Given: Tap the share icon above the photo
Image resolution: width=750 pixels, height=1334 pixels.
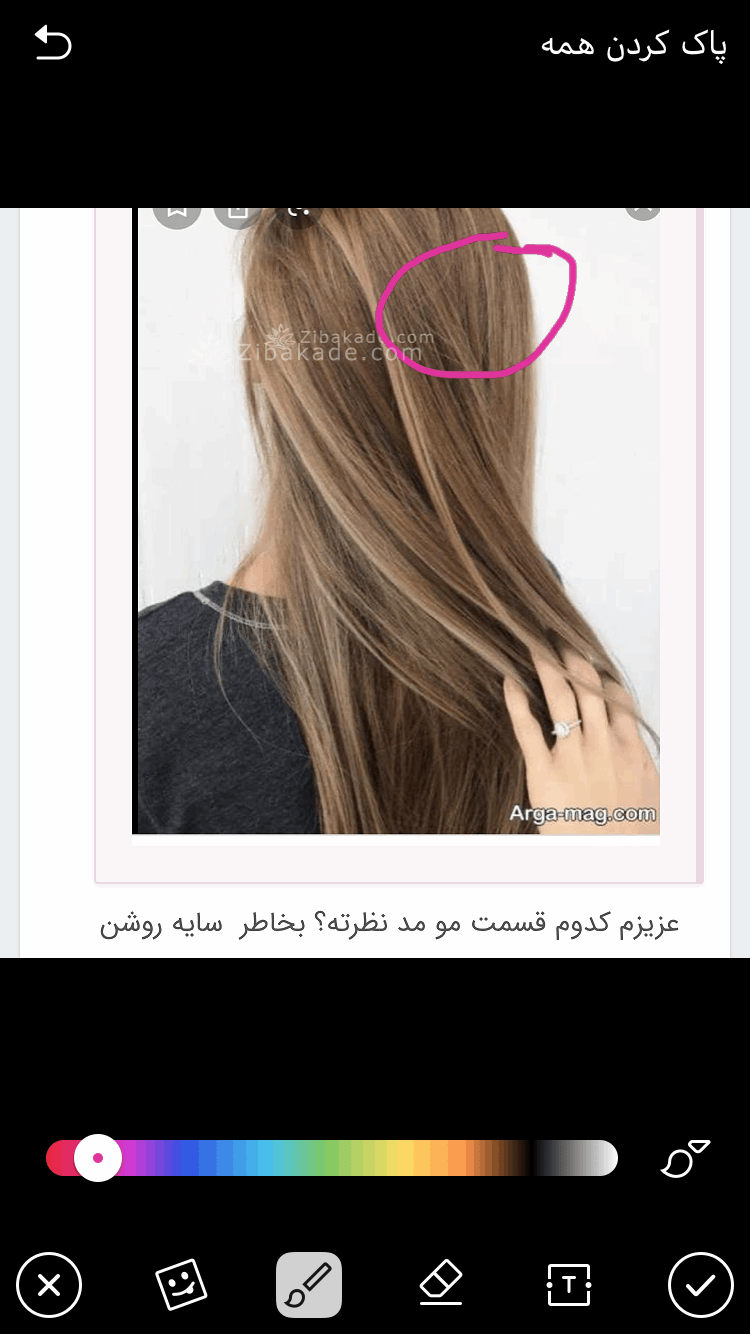Looking at the screenshot, I should (x=299, y=209).
